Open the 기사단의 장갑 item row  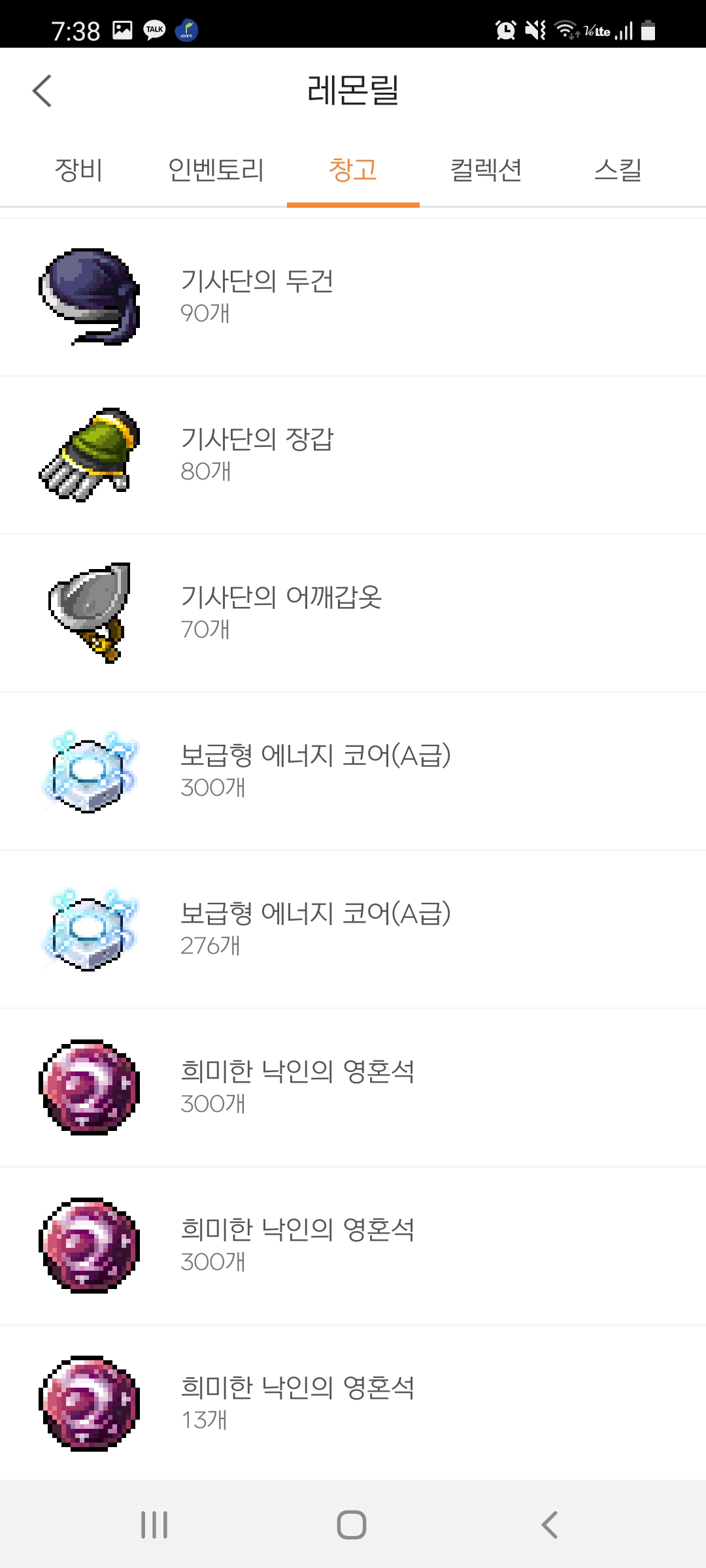353,455
